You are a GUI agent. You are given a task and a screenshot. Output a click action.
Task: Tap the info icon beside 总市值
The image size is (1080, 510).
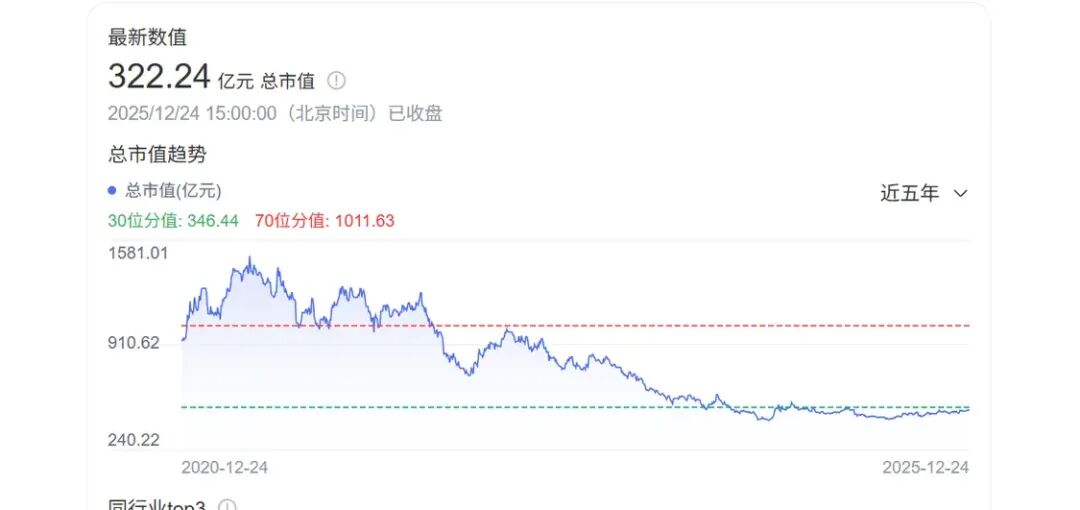[x=337, y=81]
